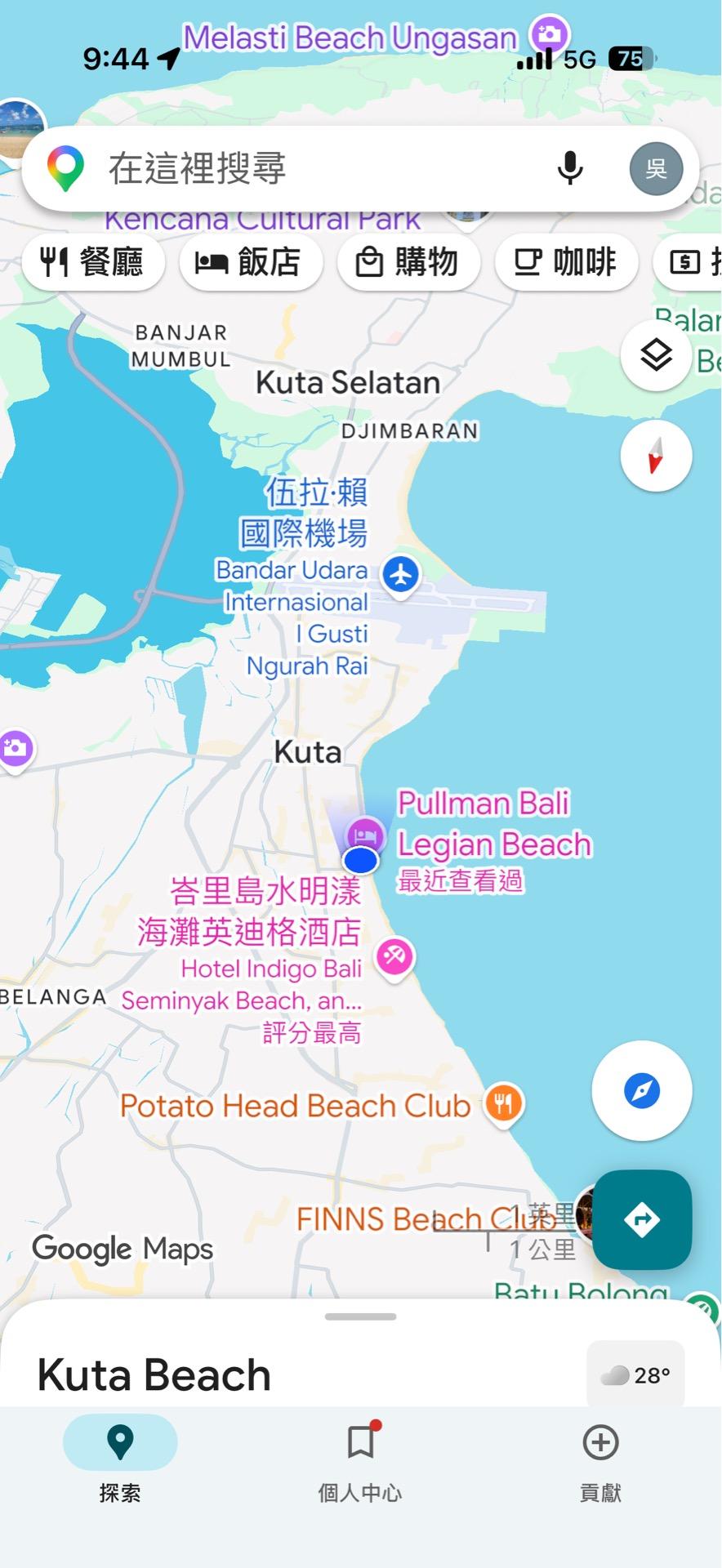Open the map layers button

(x=656, y=356)
